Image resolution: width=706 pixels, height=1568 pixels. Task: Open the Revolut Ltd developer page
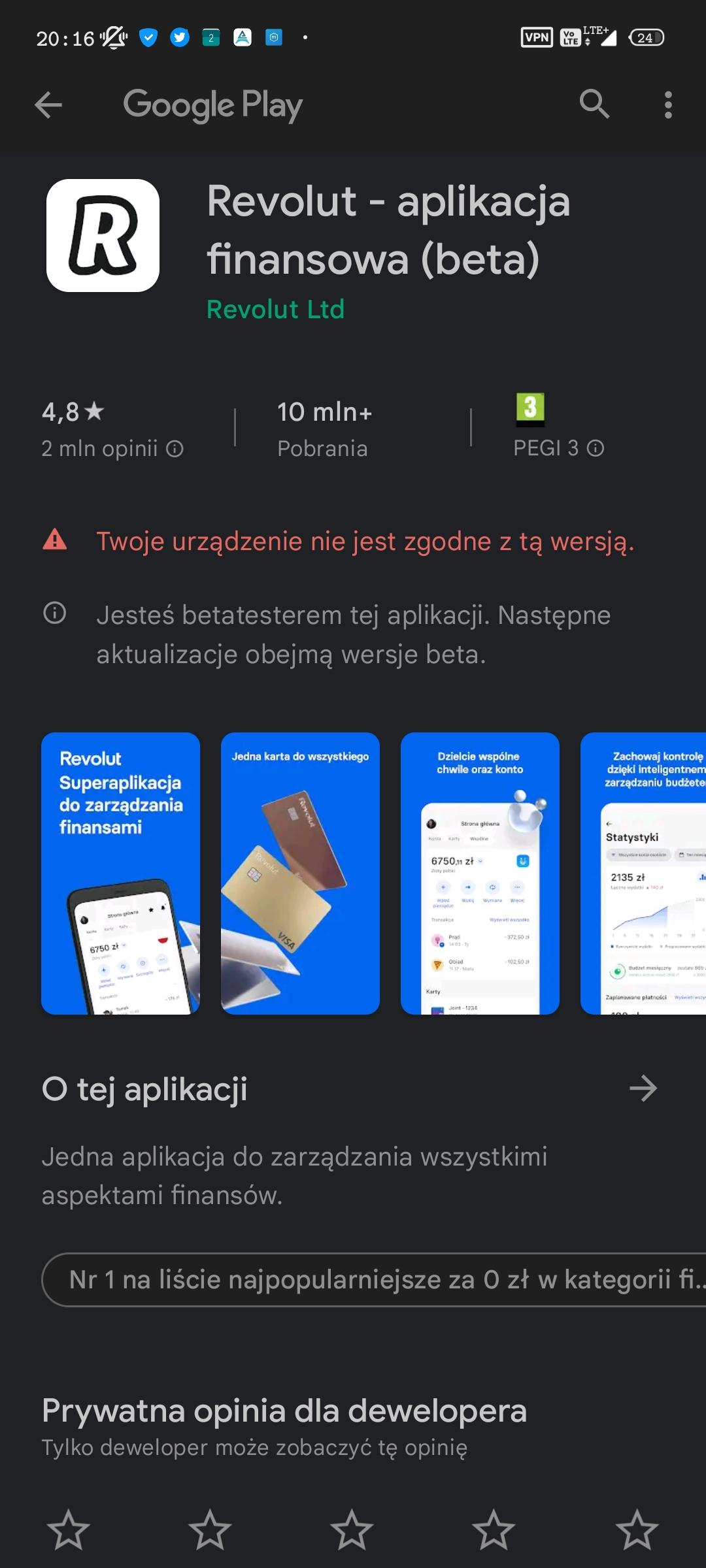[275, 309]
